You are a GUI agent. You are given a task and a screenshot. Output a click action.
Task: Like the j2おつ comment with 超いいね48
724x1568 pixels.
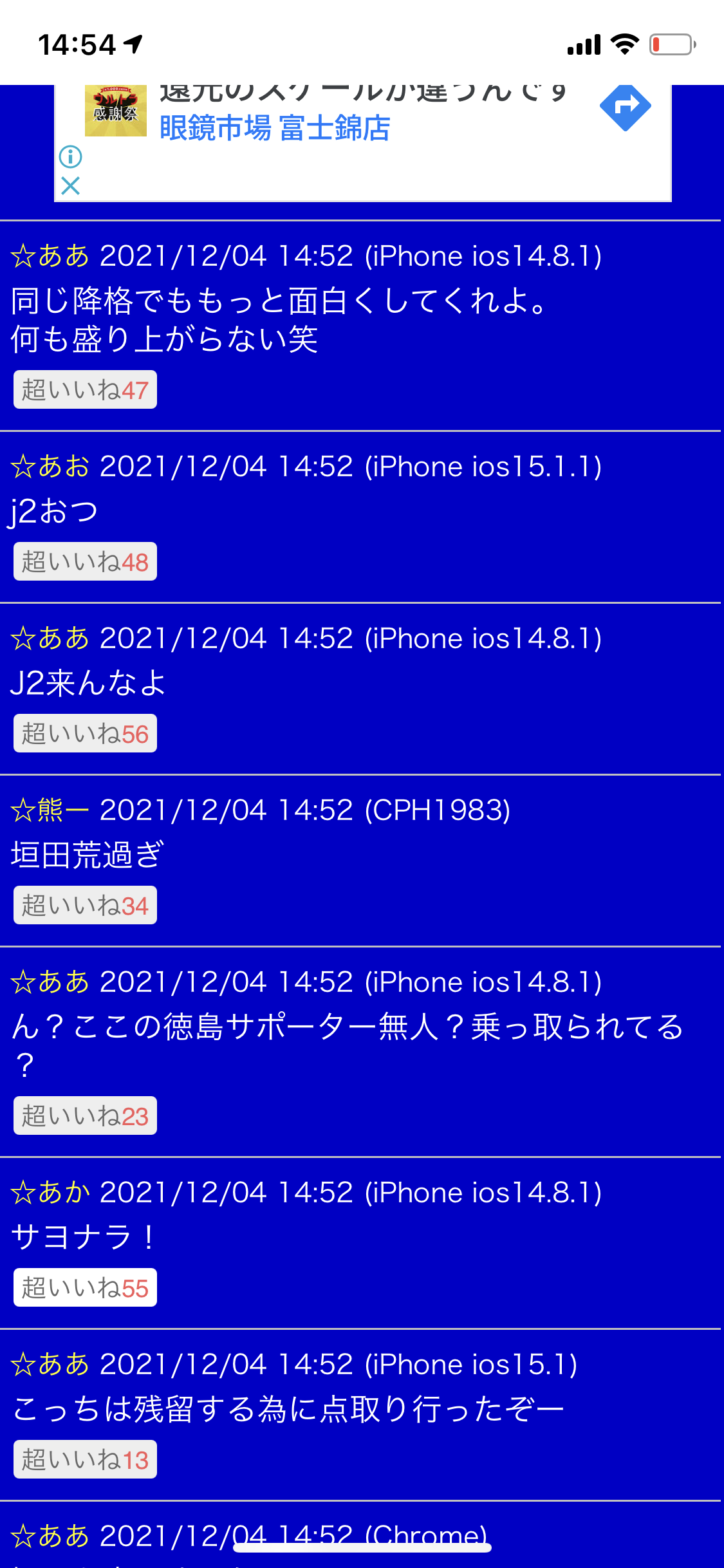(85, 561)
